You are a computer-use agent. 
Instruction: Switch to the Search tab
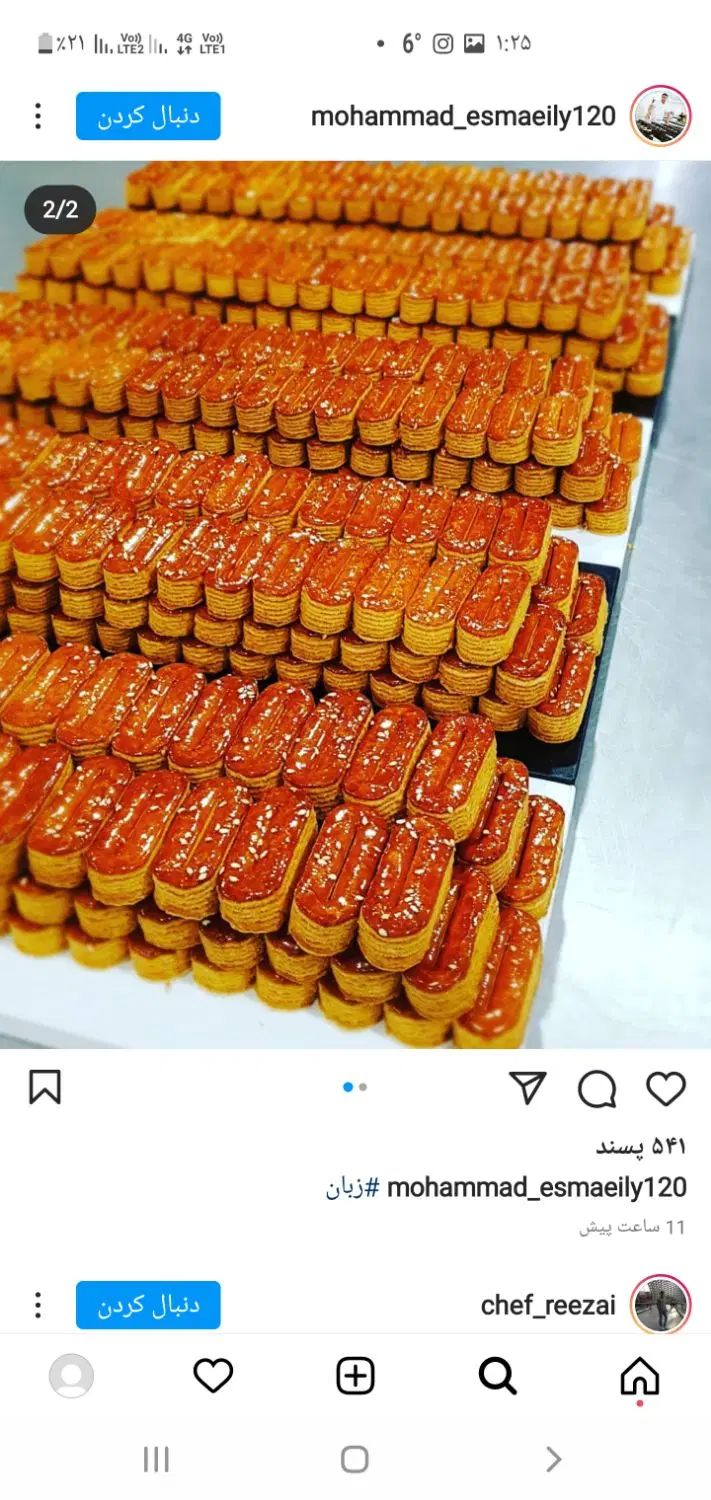pyautogui.click(x=497, y=1377)
